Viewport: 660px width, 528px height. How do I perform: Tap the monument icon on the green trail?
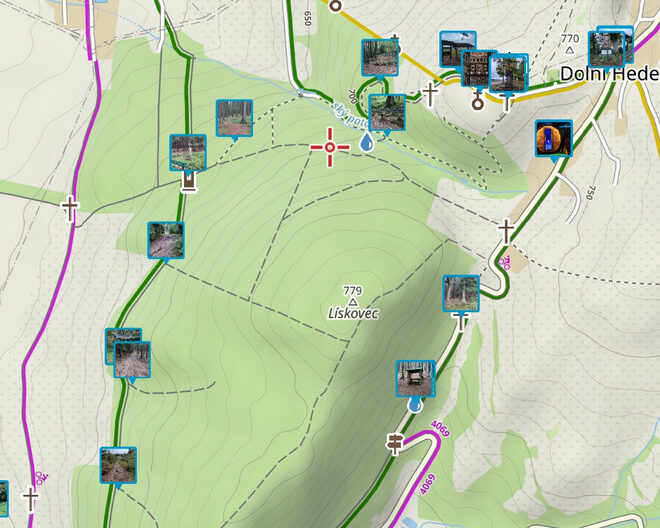[x=187, y=181]
